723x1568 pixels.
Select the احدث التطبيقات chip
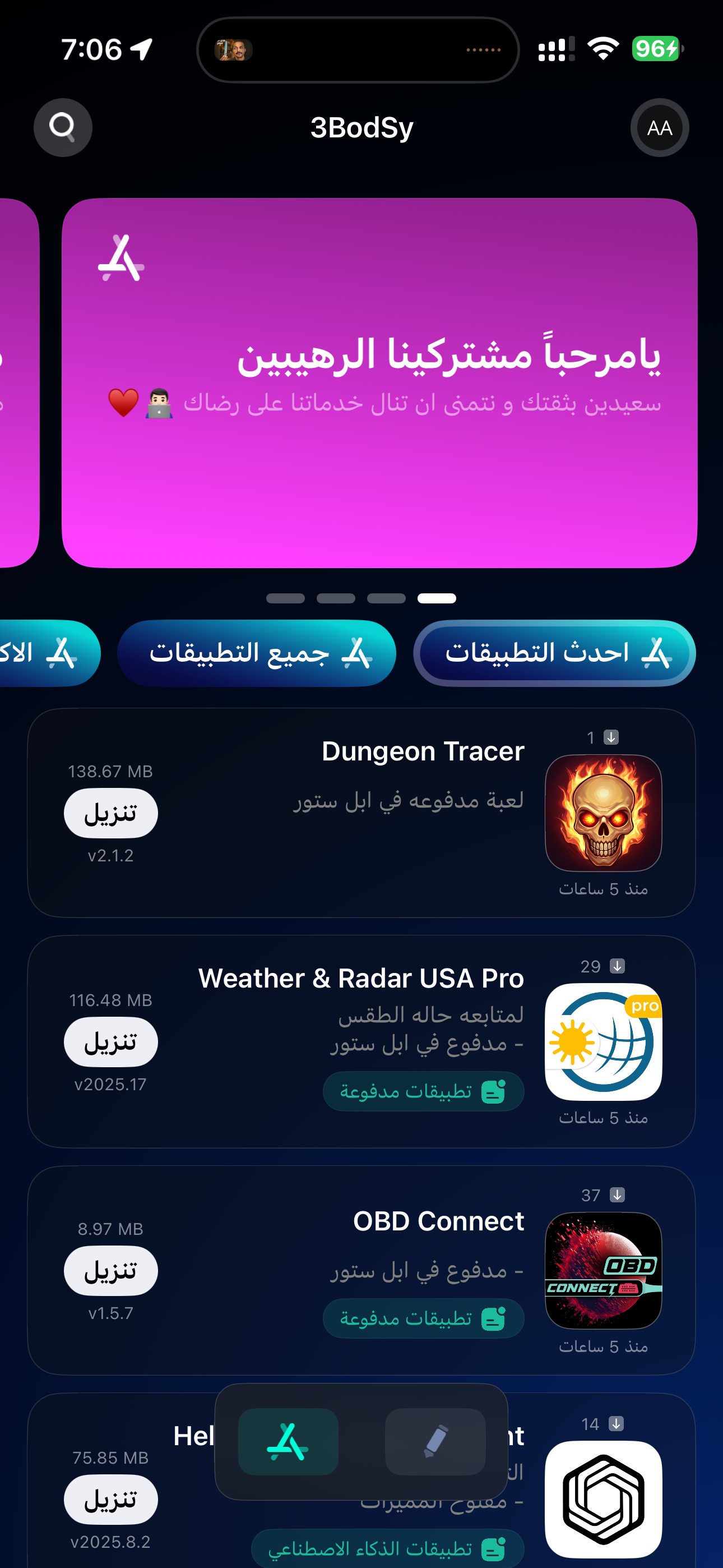pos(554,653)
